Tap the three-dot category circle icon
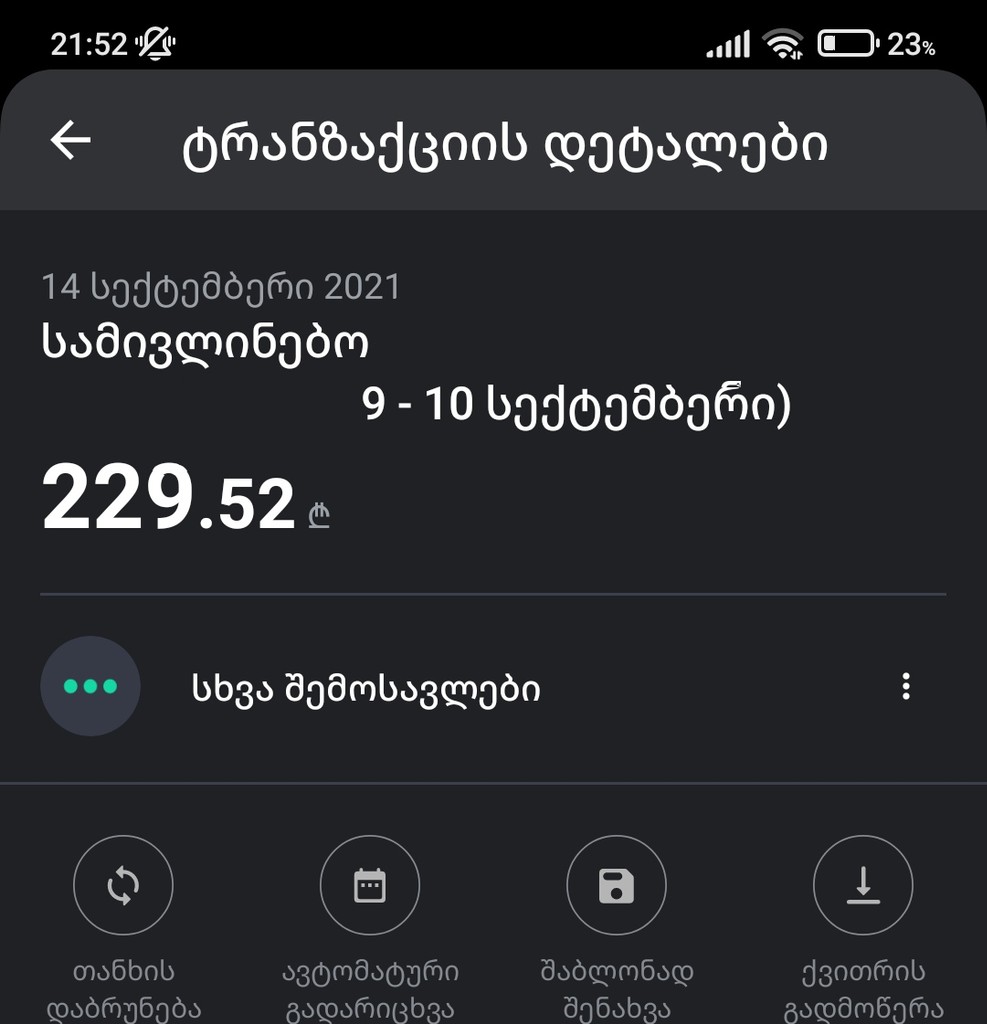 coord(90,686)
